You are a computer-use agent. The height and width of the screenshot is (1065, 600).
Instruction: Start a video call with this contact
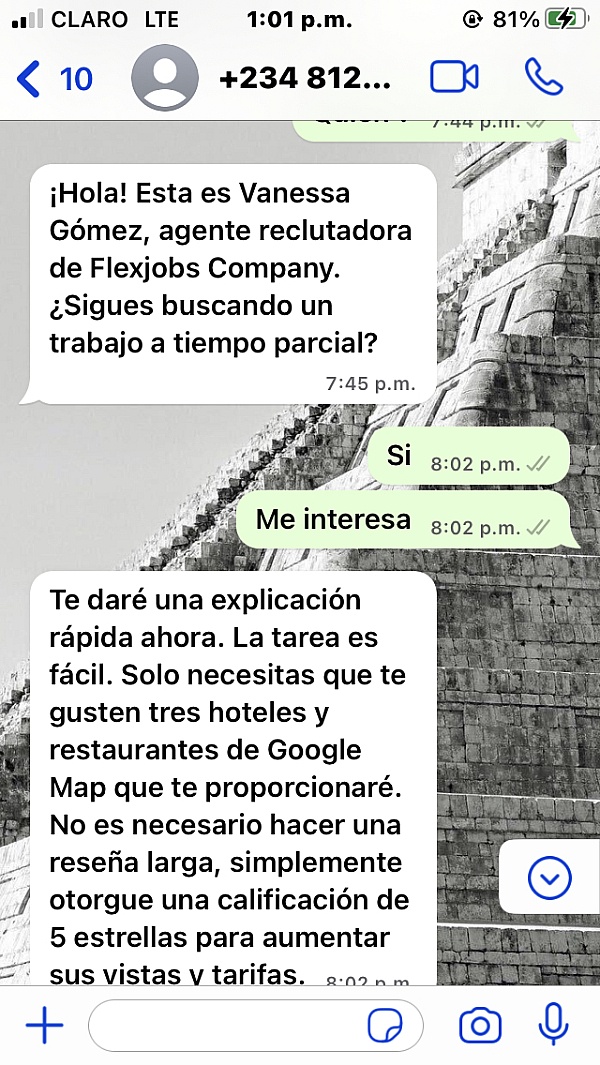(x=454, y=78)
